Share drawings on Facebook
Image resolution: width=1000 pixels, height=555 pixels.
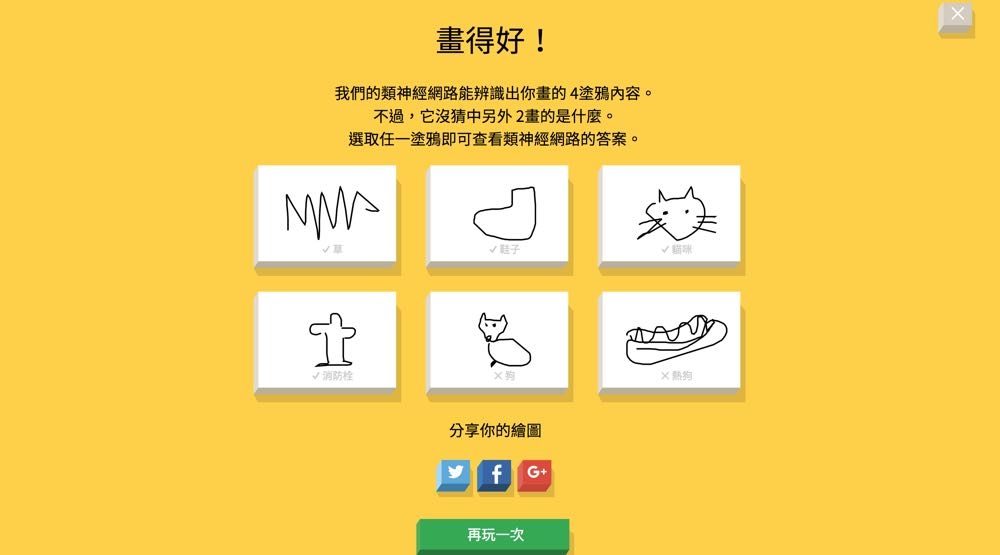click(x=495, y=473)
